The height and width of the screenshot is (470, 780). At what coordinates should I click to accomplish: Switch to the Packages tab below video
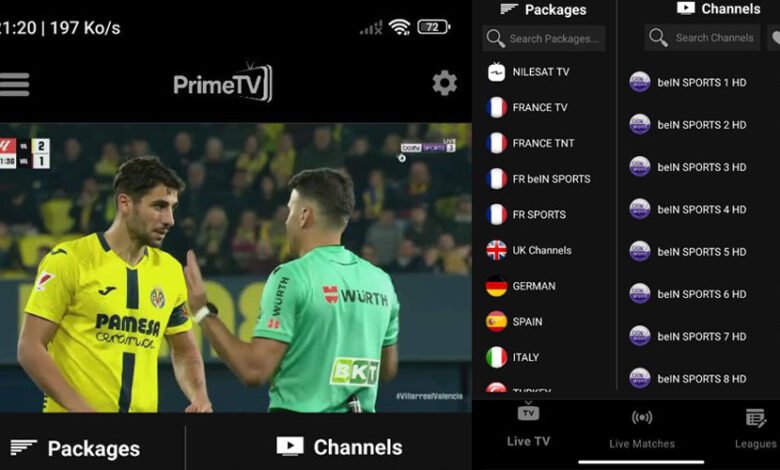tap(75, 447)
